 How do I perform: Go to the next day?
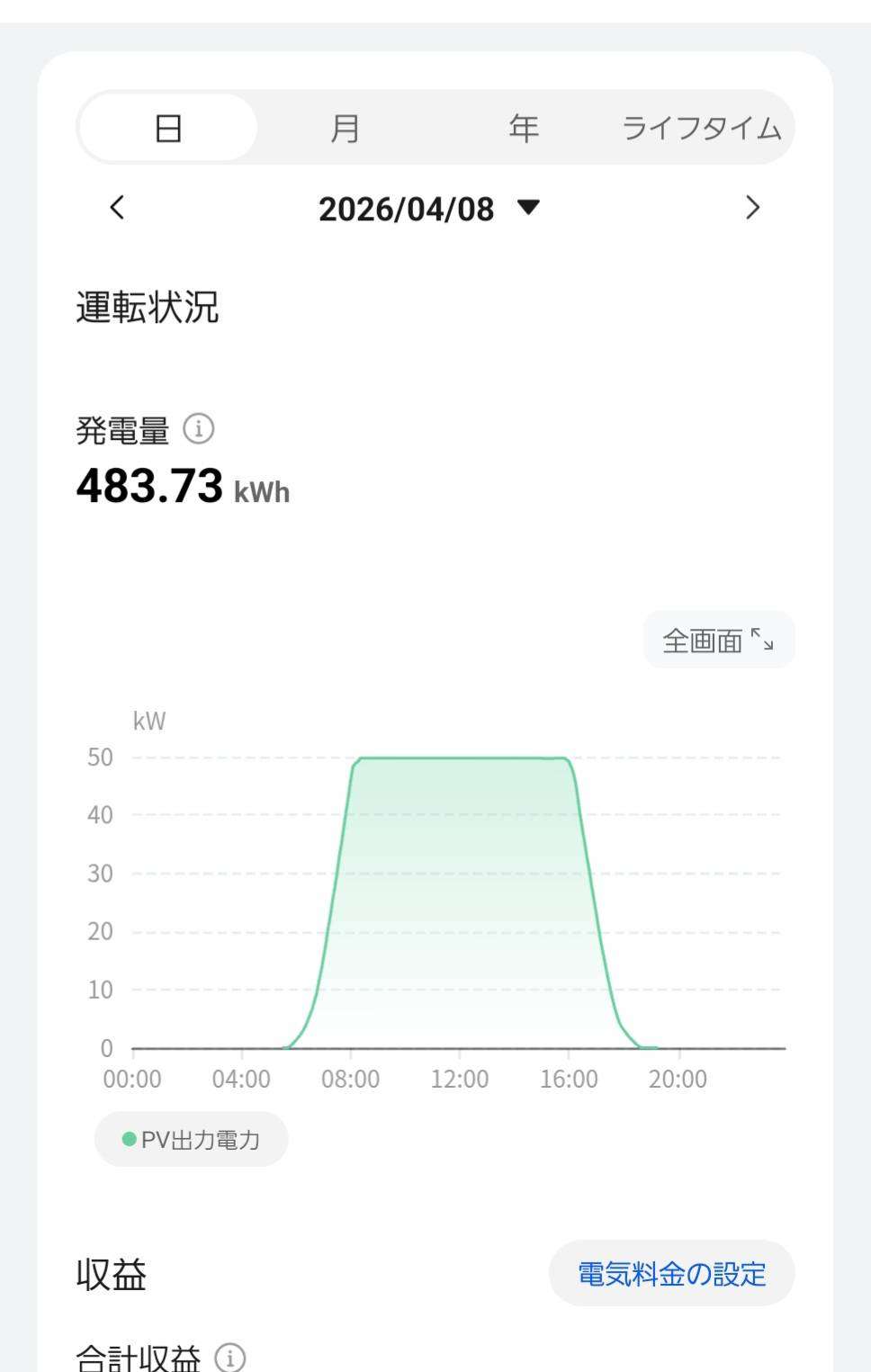(x=753, y=208)
